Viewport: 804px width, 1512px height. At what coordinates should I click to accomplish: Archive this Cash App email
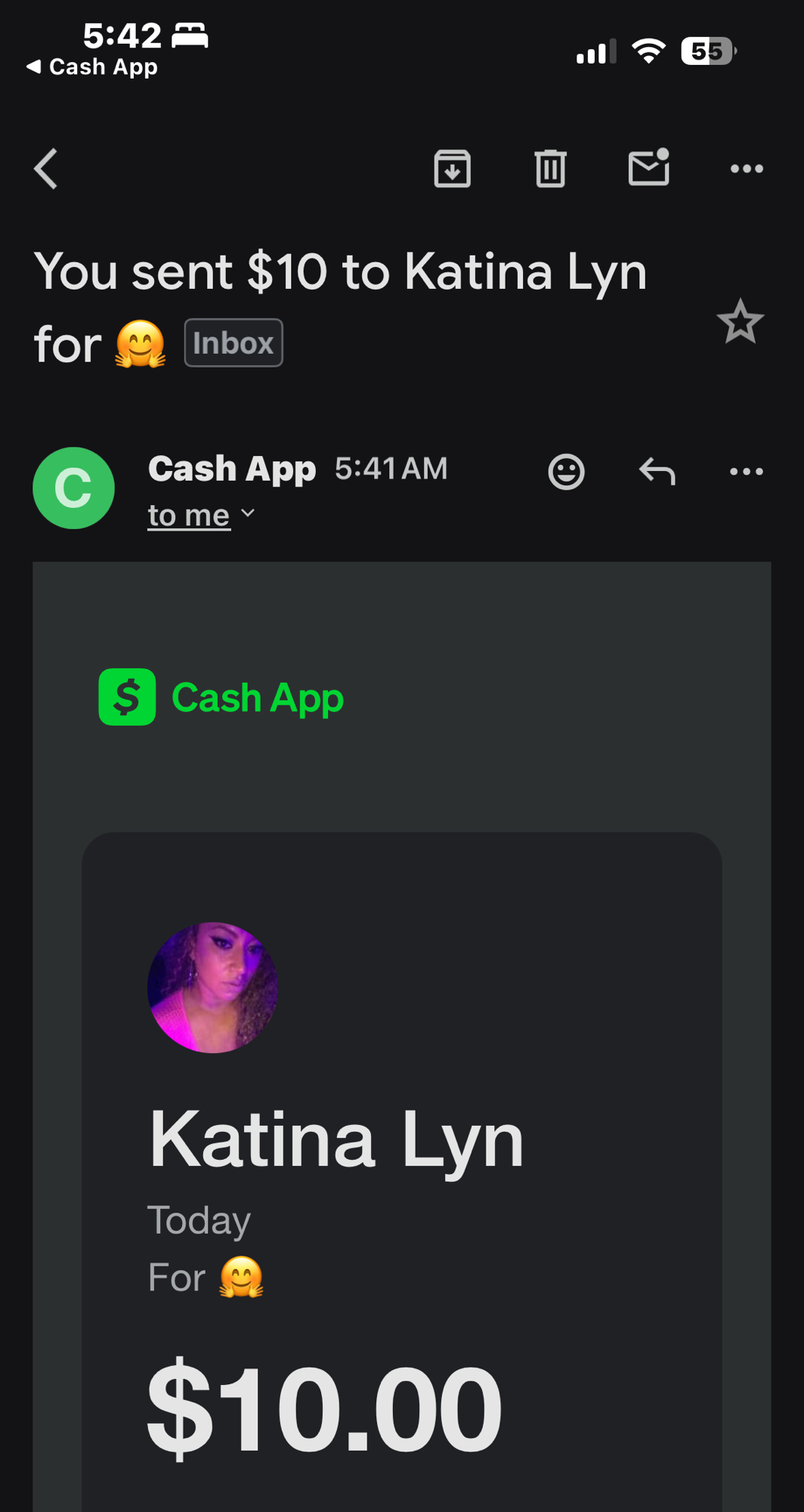pos(452,168)
